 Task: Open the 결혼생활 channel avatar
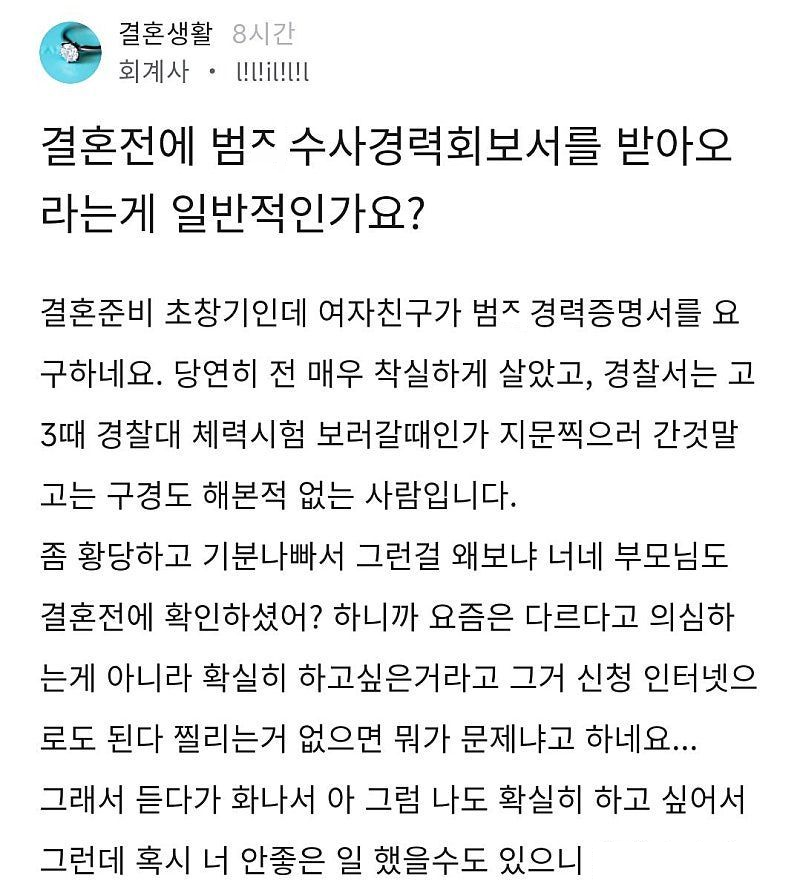[72, 51]
